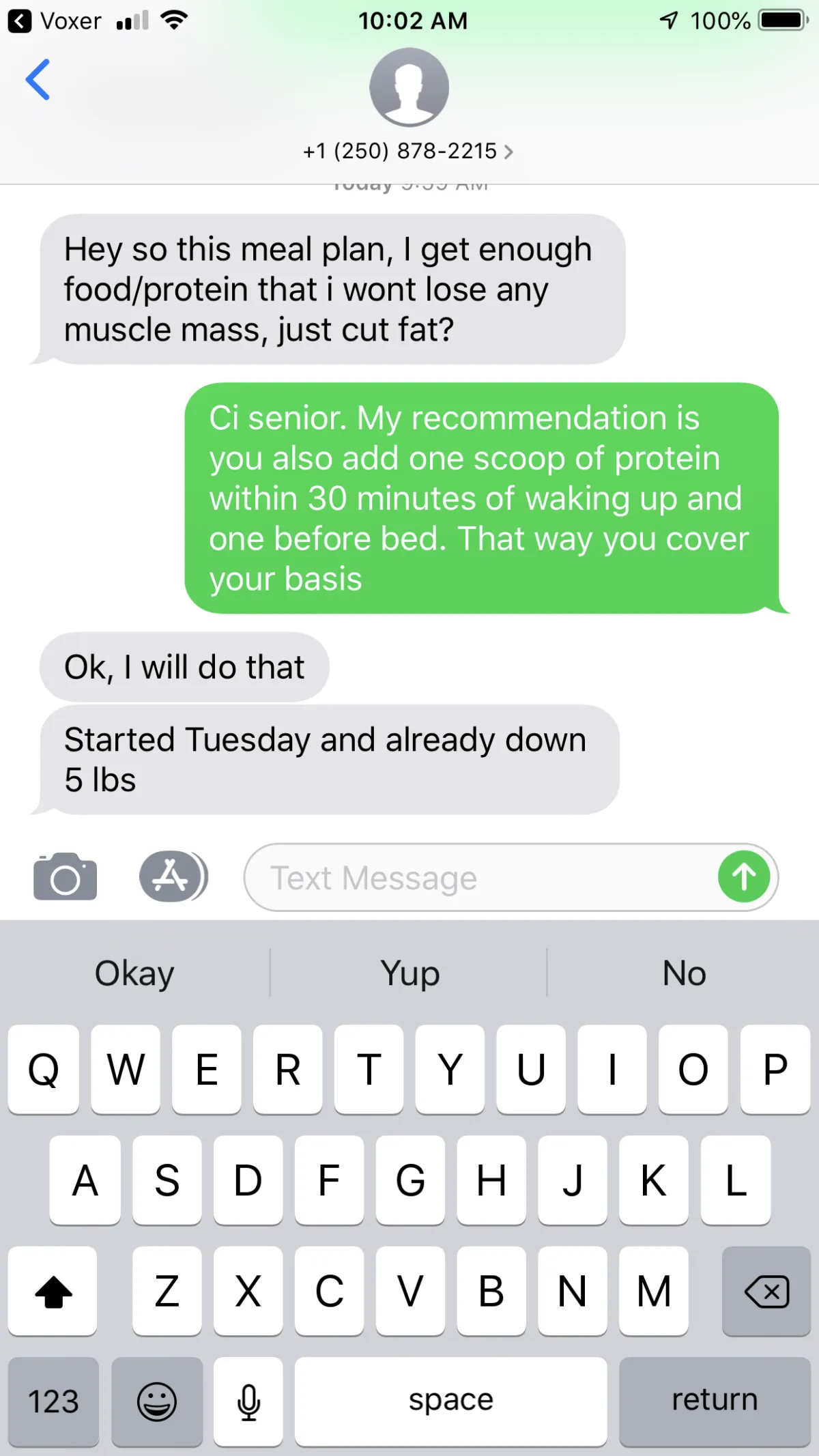Viewport: 819px width, 1456px height.
Task: Tap the backspace key
Action: click(766, 1291)
